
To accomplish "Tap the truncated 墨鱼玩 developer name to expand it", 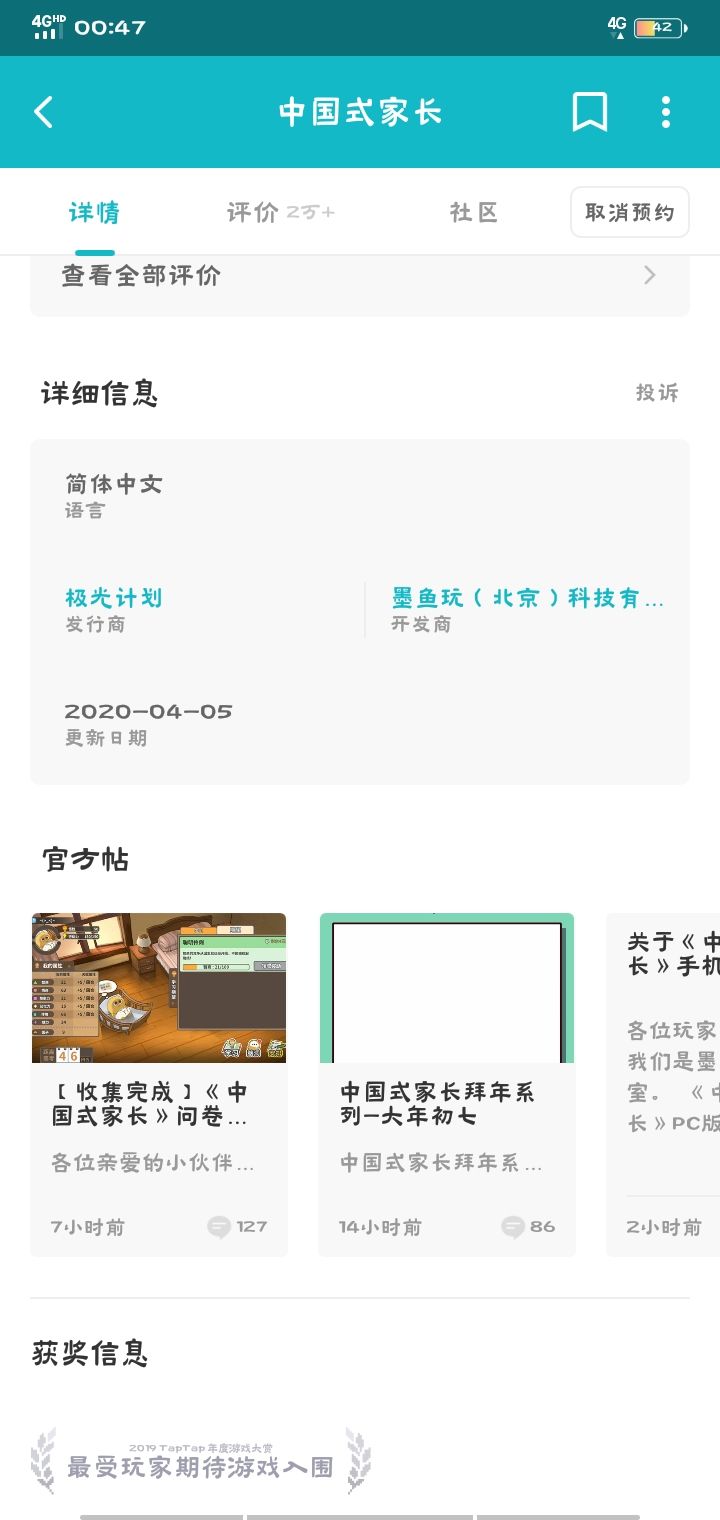I will click(527, 596).
